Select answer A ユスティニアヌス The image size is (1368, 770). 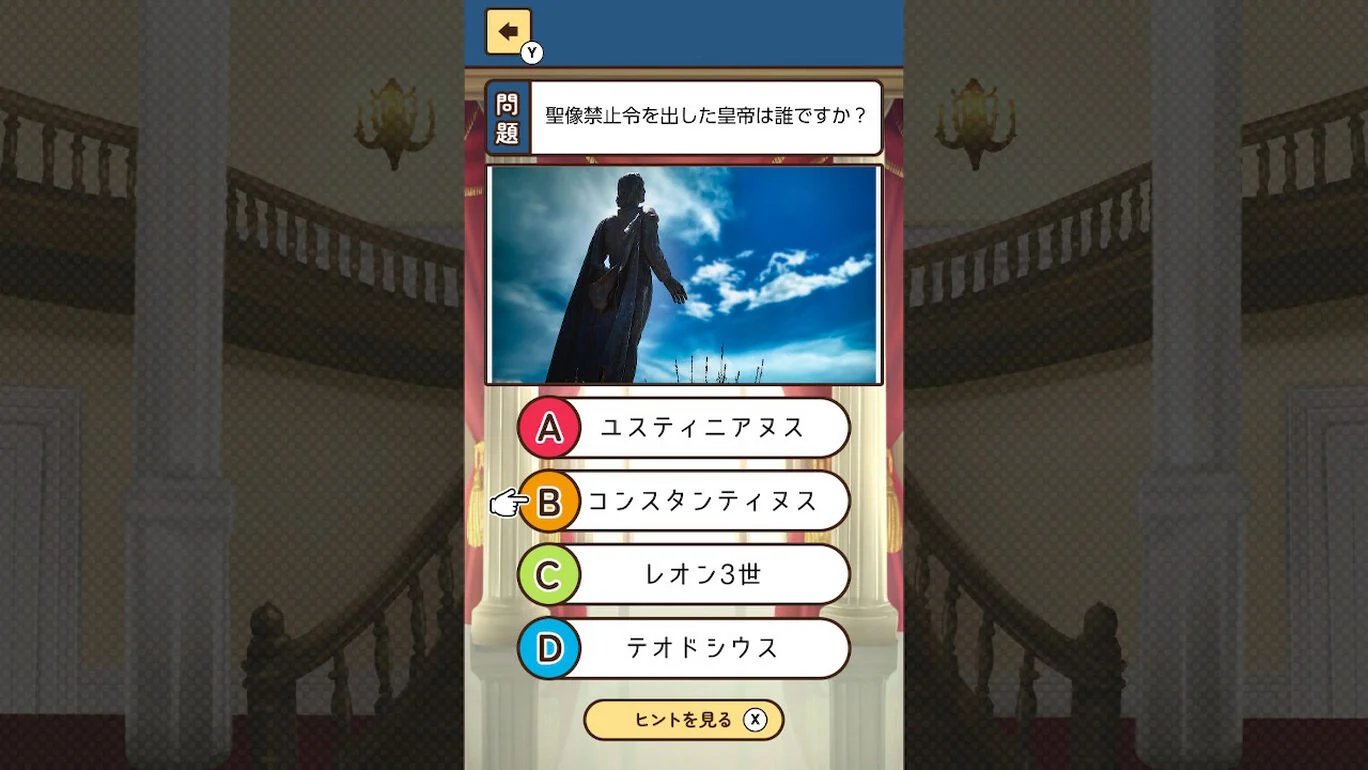tap(684, 428)
